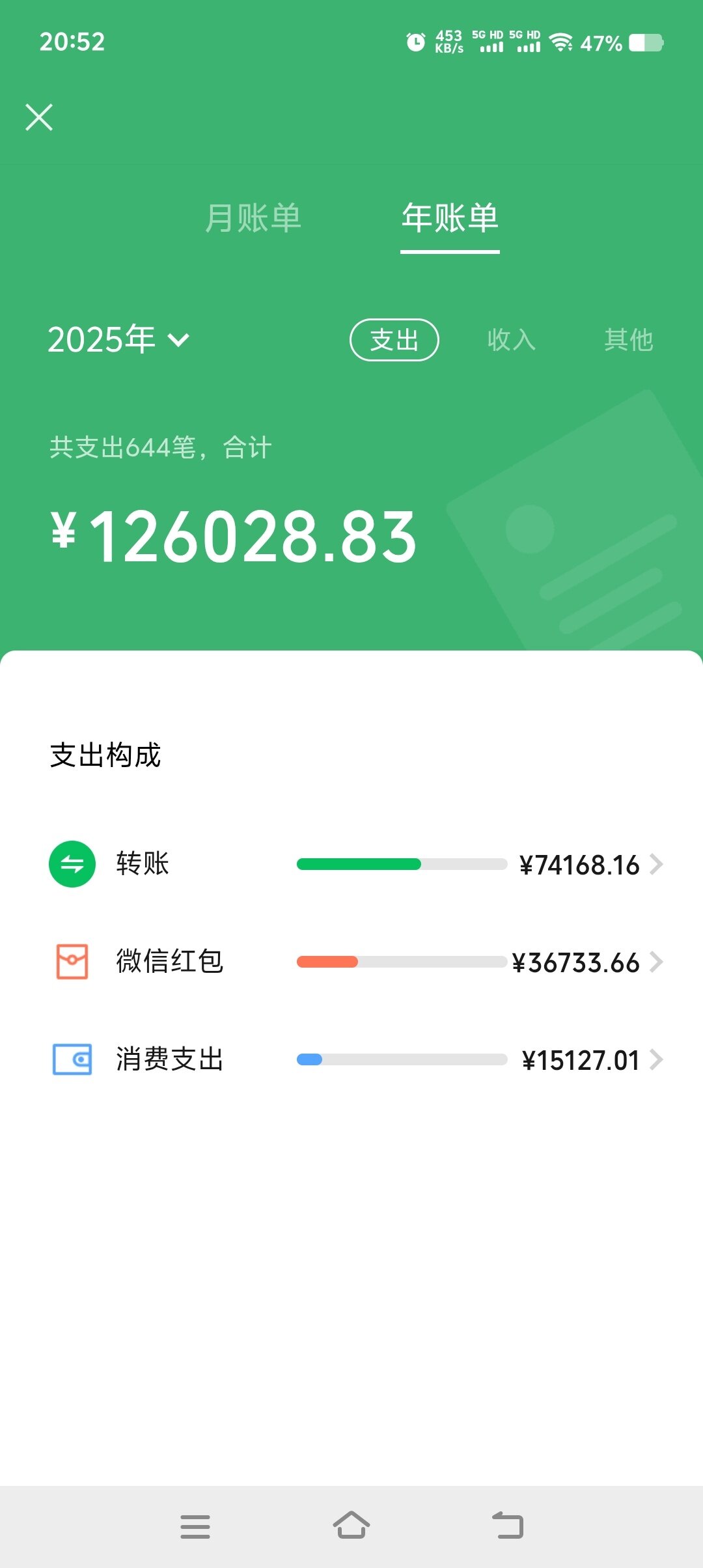
Task: View 微信红包 expense details
Action: tap(355, 962)
